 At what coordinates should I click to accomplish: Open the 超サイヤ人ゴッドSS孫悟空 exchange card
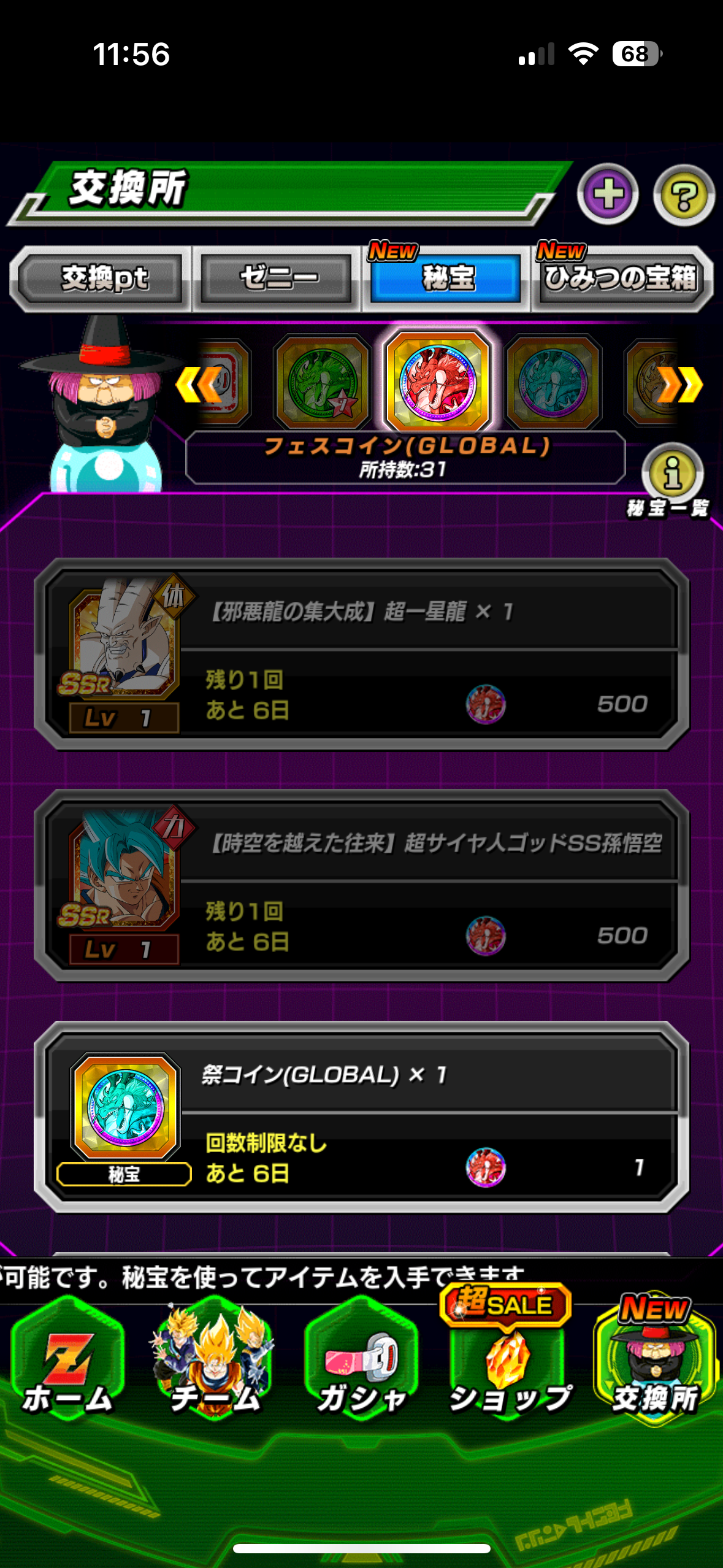362,886
